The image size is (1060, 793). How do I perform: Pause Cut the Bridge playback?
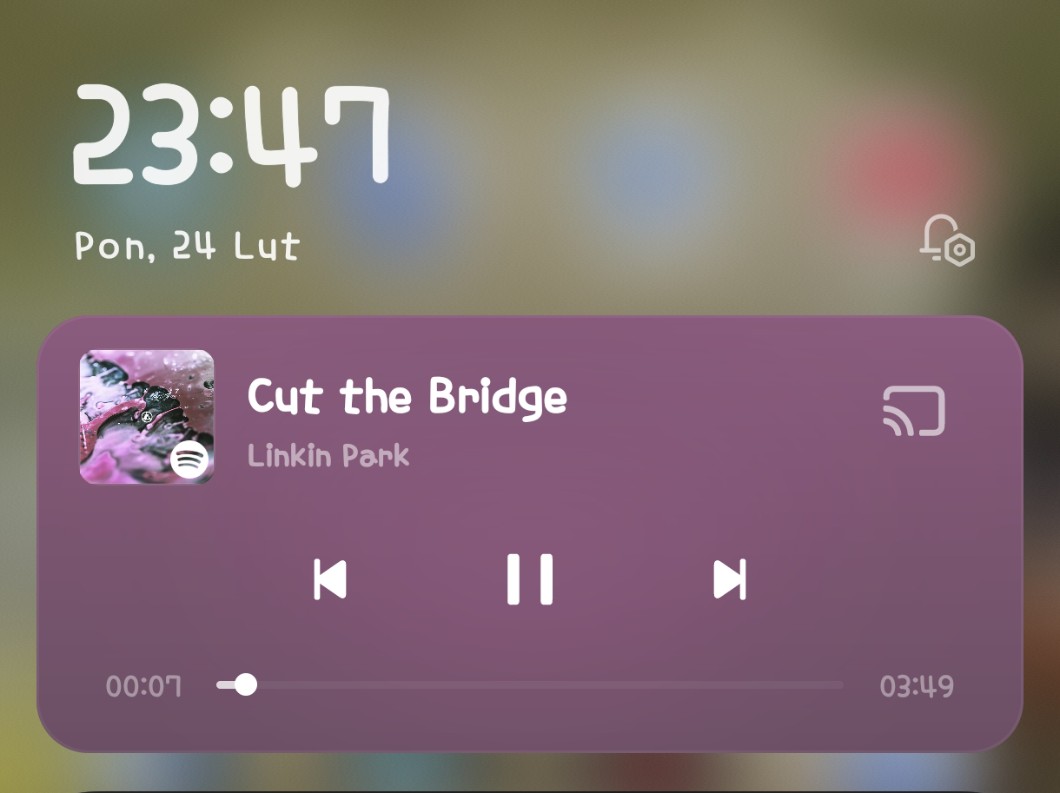point(529,579)
